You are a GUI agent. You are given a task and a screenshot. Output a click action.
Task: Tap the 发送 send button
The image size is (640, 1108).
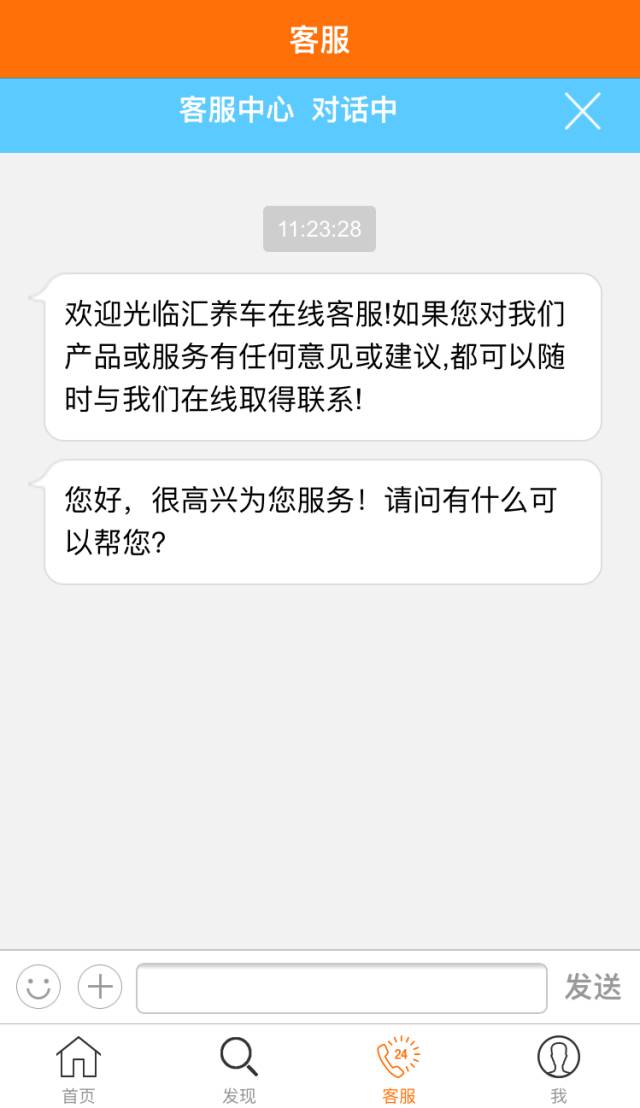point(593,987)
